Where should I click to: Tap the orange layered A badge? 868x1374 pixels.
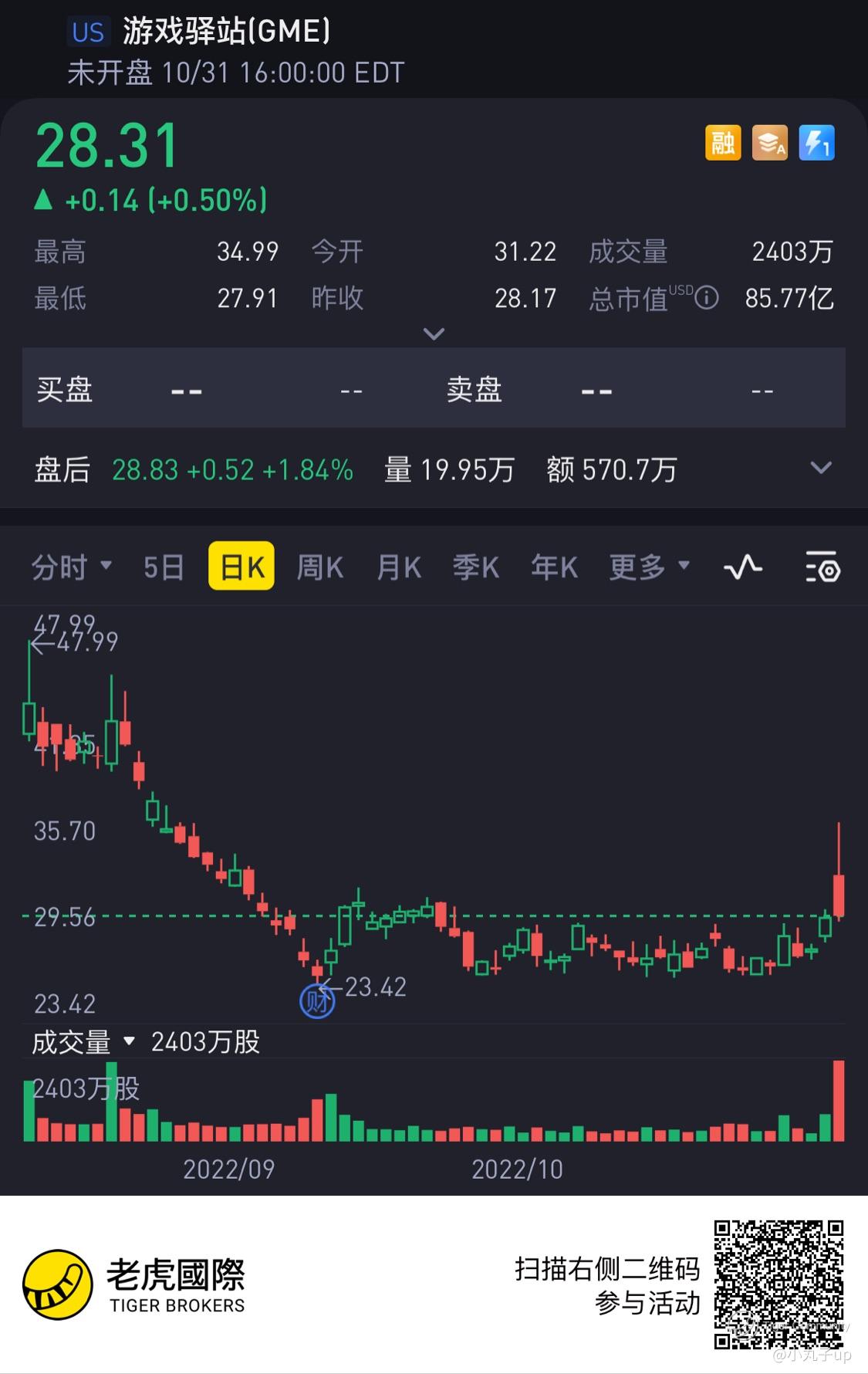point(770,143)
